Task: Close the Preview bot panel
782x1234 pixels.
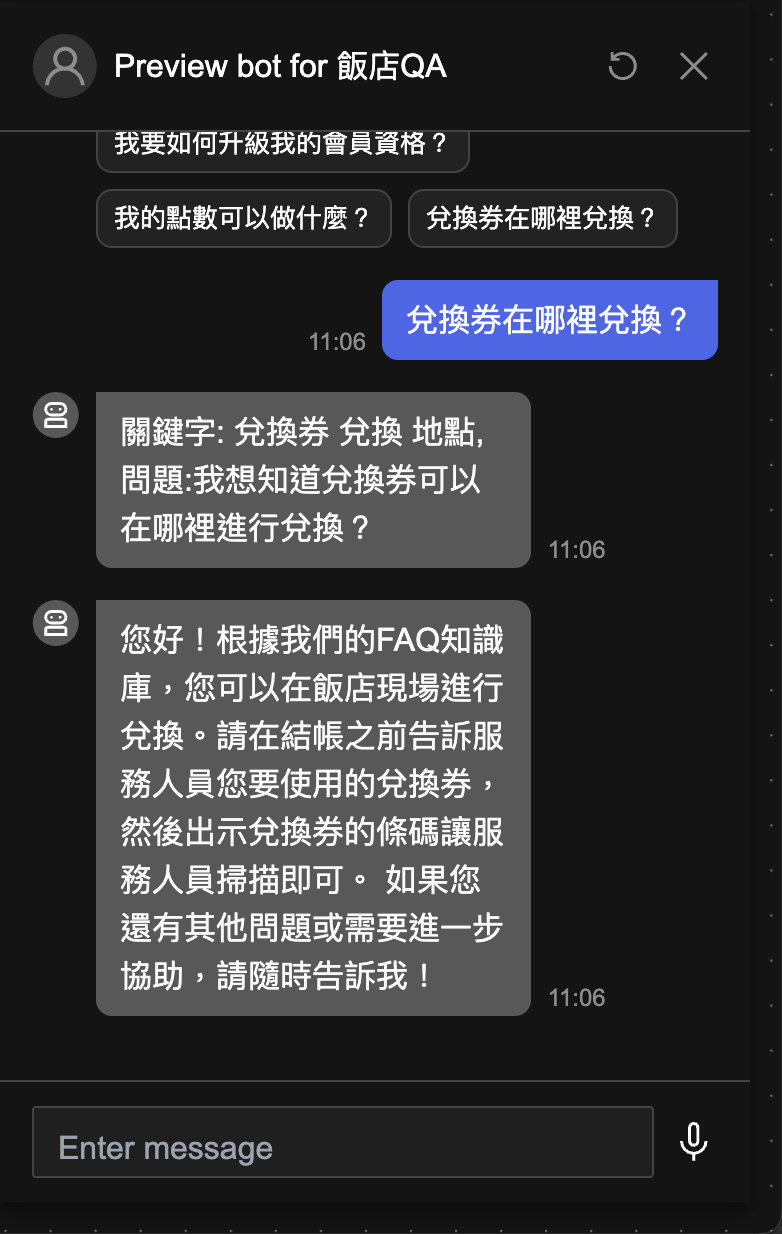Action: pos(693,66)
